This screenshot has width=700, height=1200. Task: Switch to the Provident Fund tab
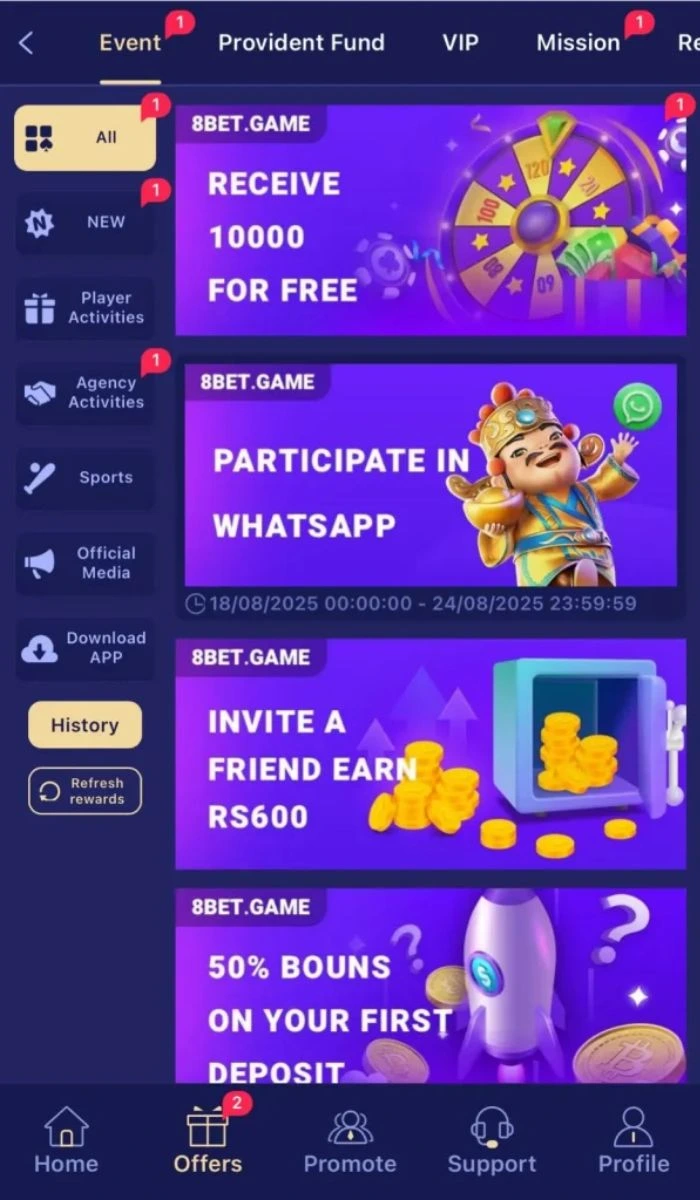(301, 42)
